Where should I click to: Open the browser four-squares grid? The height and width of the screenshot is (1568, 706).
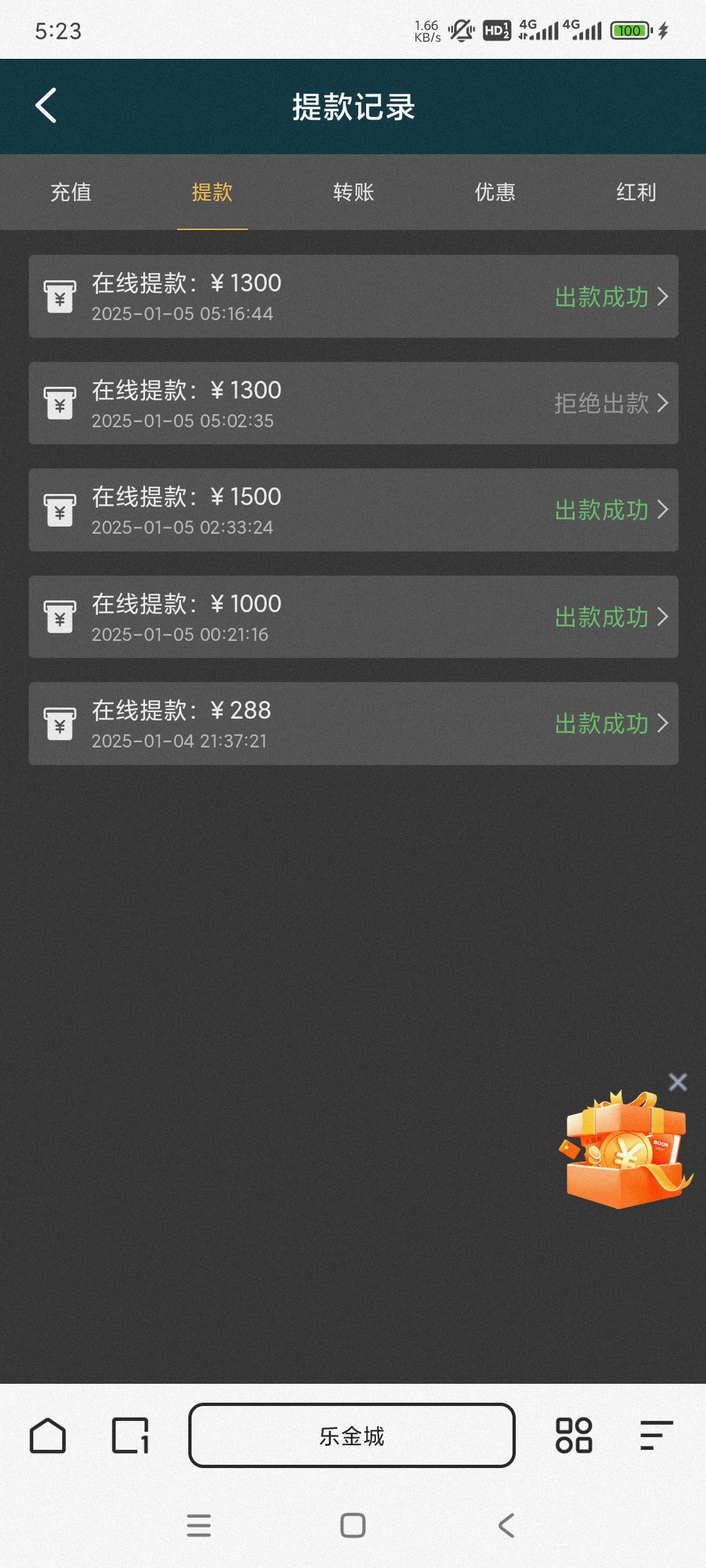coord(573,1435)
